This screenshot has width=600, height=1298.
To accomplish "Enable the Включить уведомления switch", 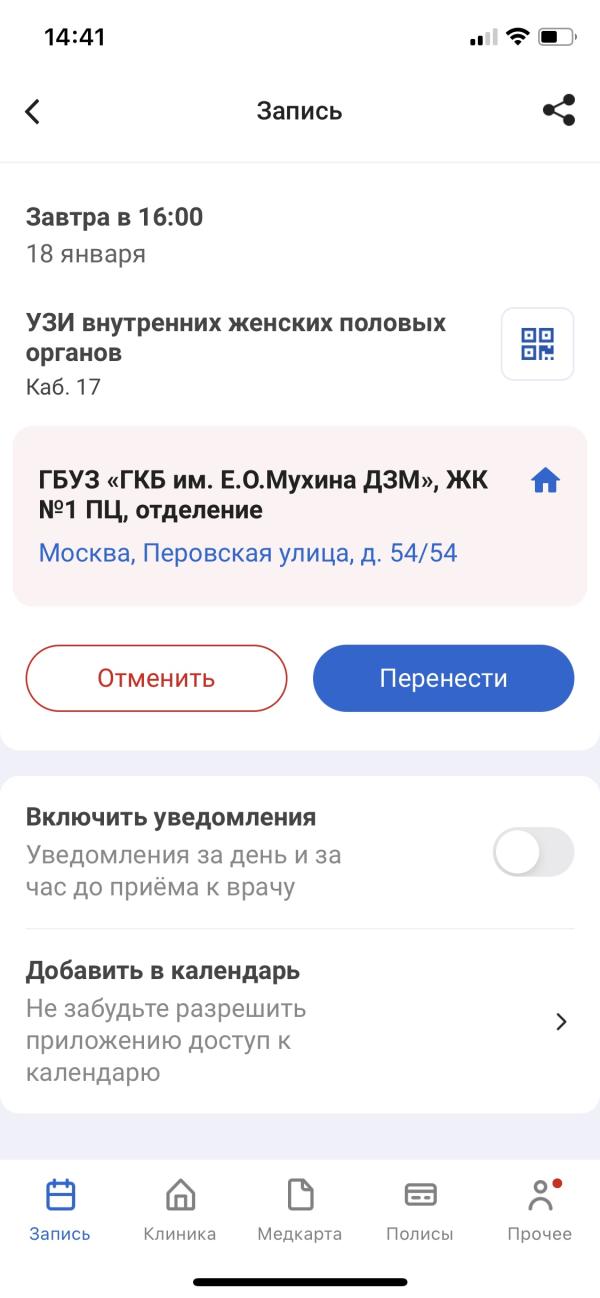I will (x=533, y=852).
